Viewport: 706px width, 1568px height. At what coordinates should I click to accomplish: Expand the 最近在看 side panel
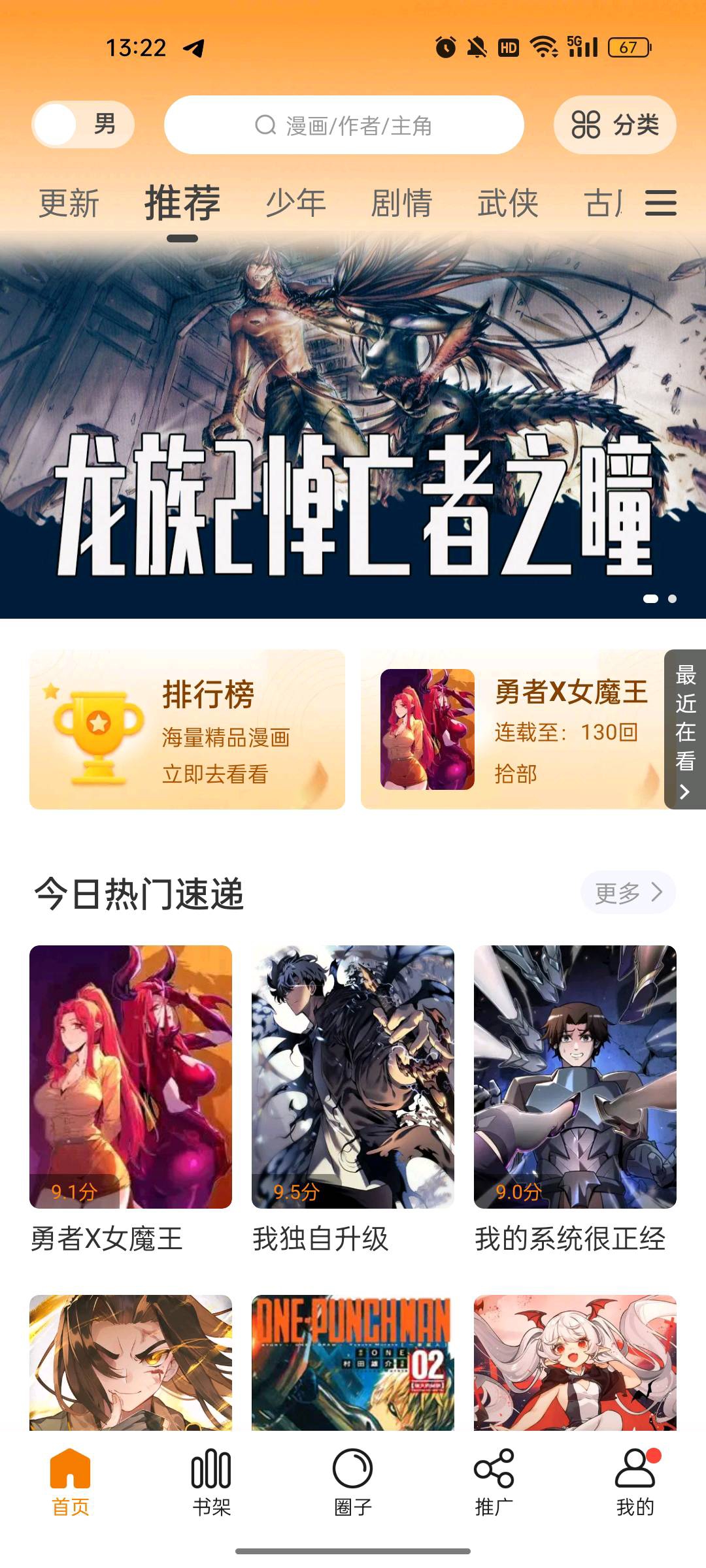coord(685,729)
